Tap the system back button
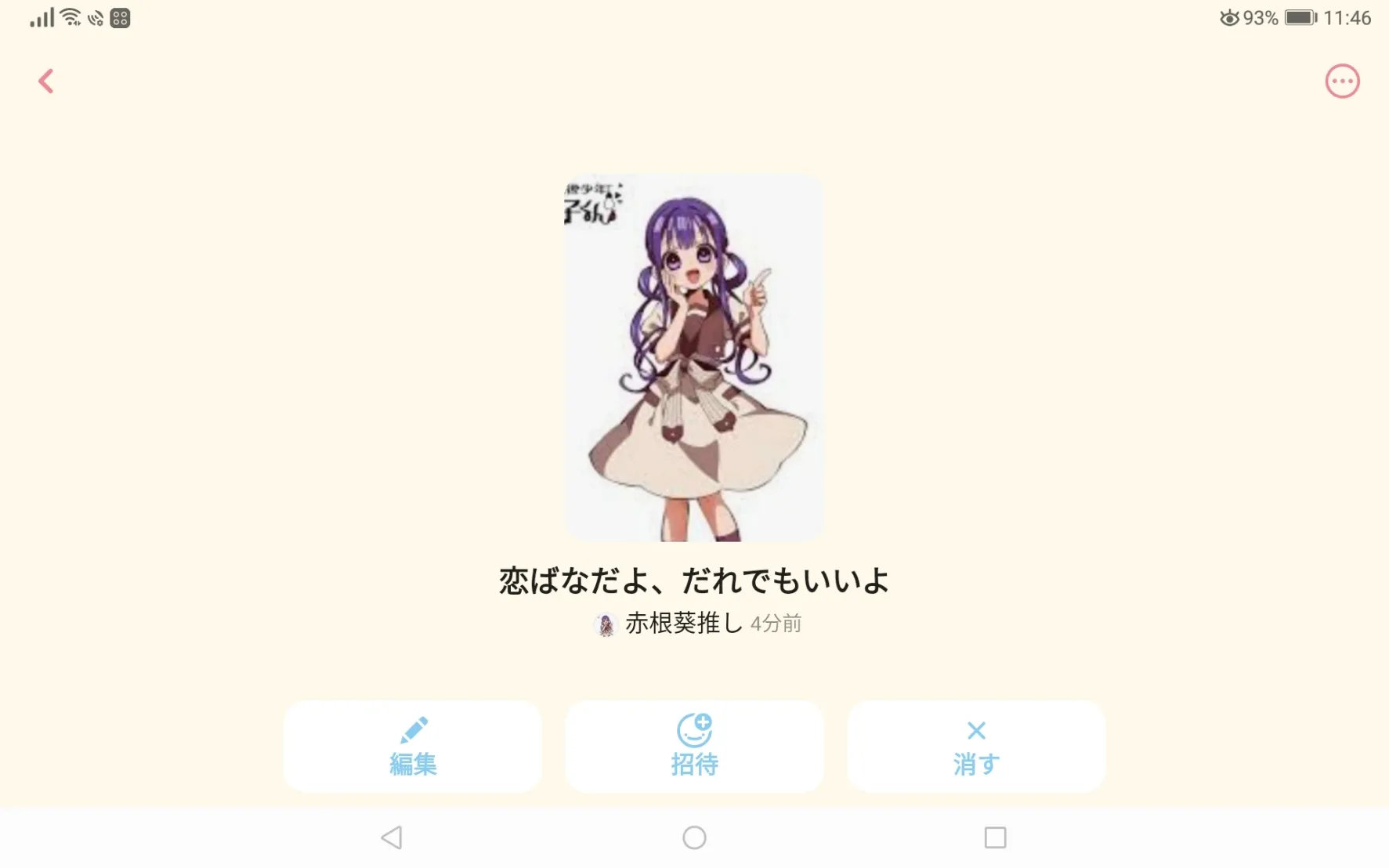The image size is (1389, 868). coord(392,837)
